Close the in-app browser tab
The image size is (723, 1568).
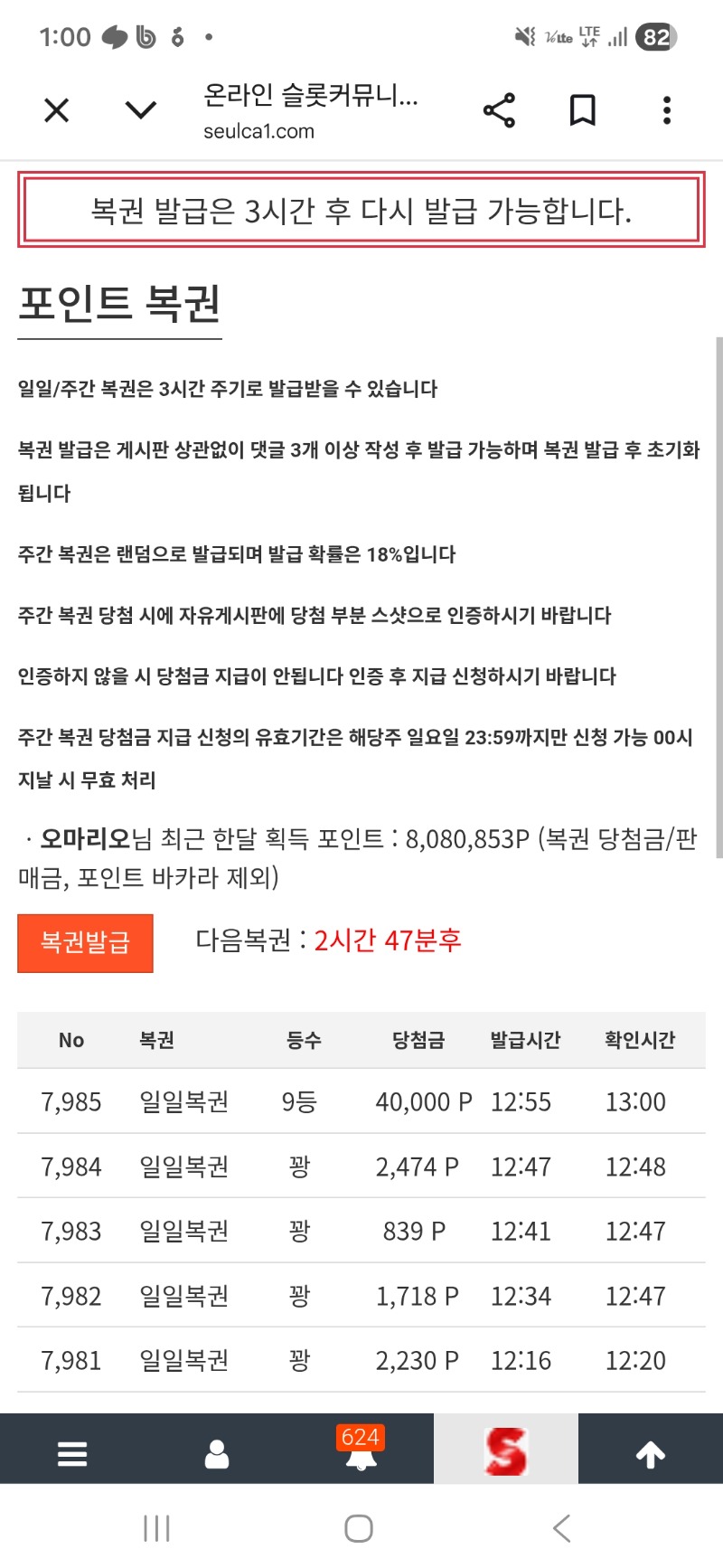(x=56, y=110)
